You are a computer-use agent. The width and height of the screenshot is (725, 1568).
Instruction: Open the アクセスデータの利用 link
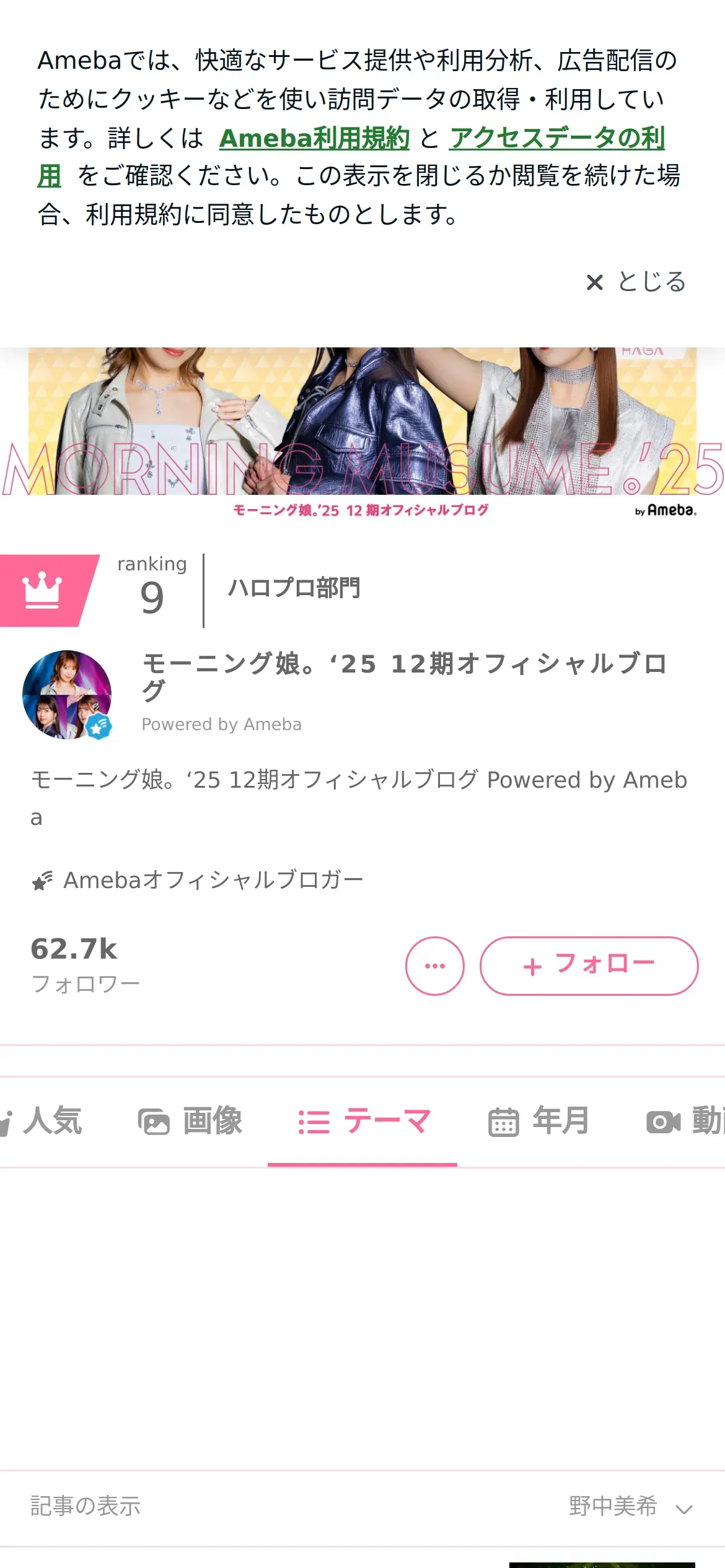point(556,138)
